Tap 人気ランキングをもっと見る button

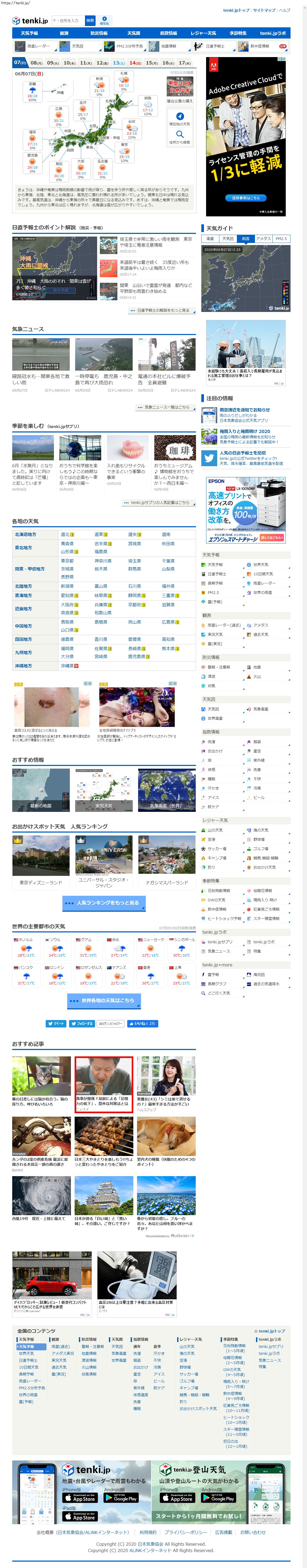(x=104, y=903)
